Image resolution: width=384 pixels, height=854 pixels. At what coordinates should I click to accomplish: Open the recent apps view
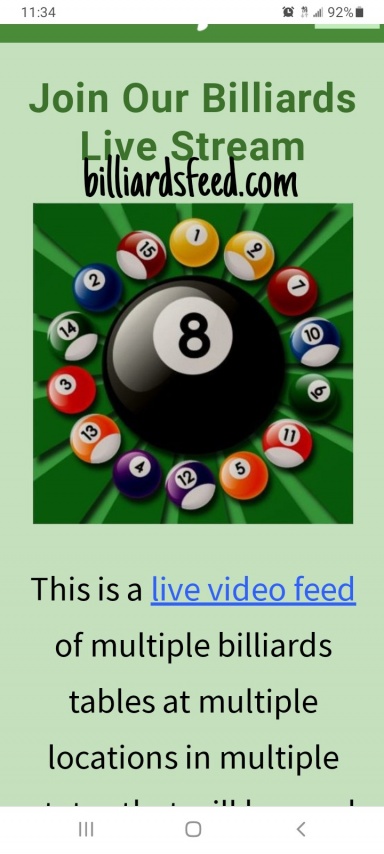(x=86, y=829)
